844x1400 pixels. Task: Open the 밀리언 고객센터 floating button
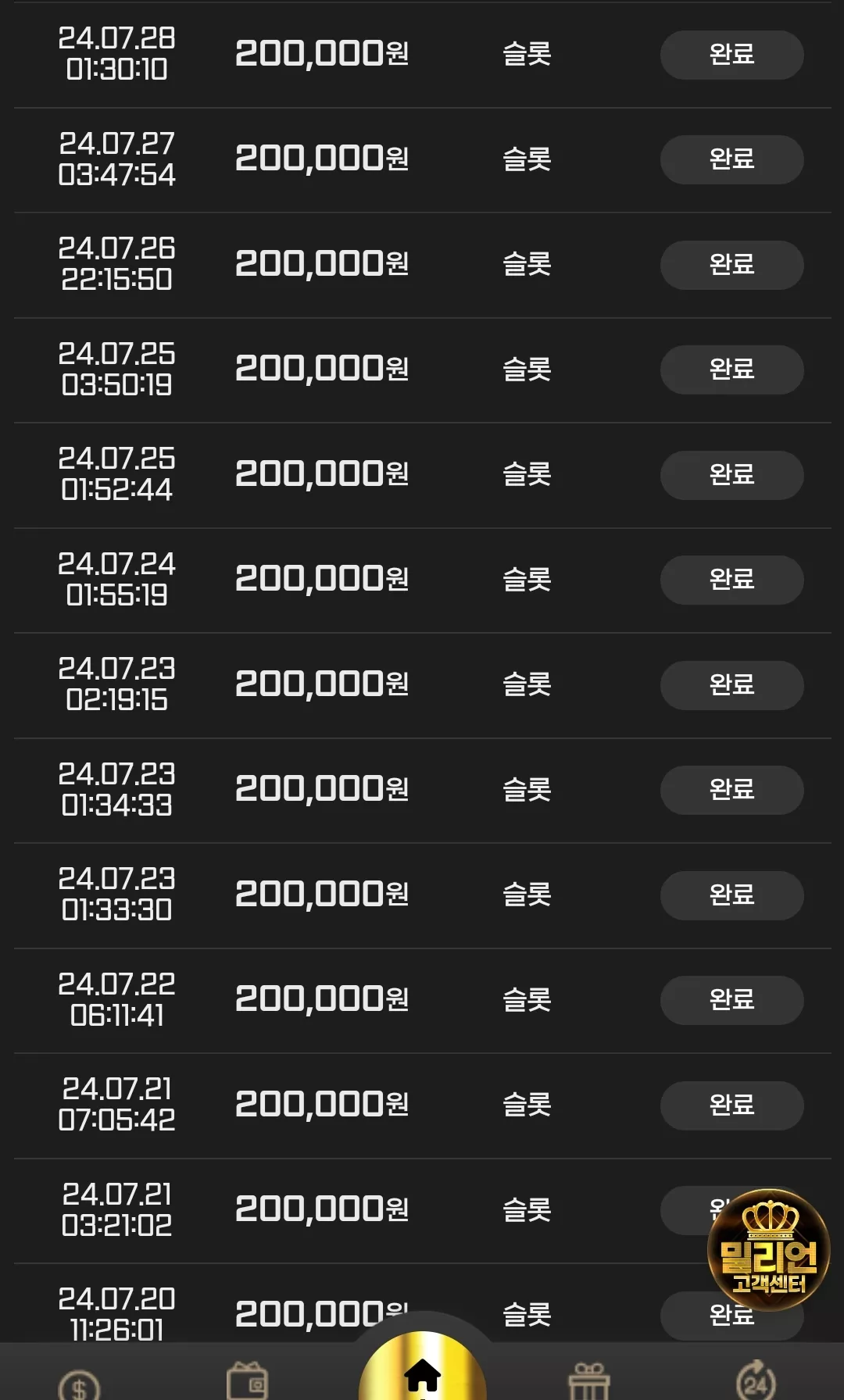click(768, 1250)
